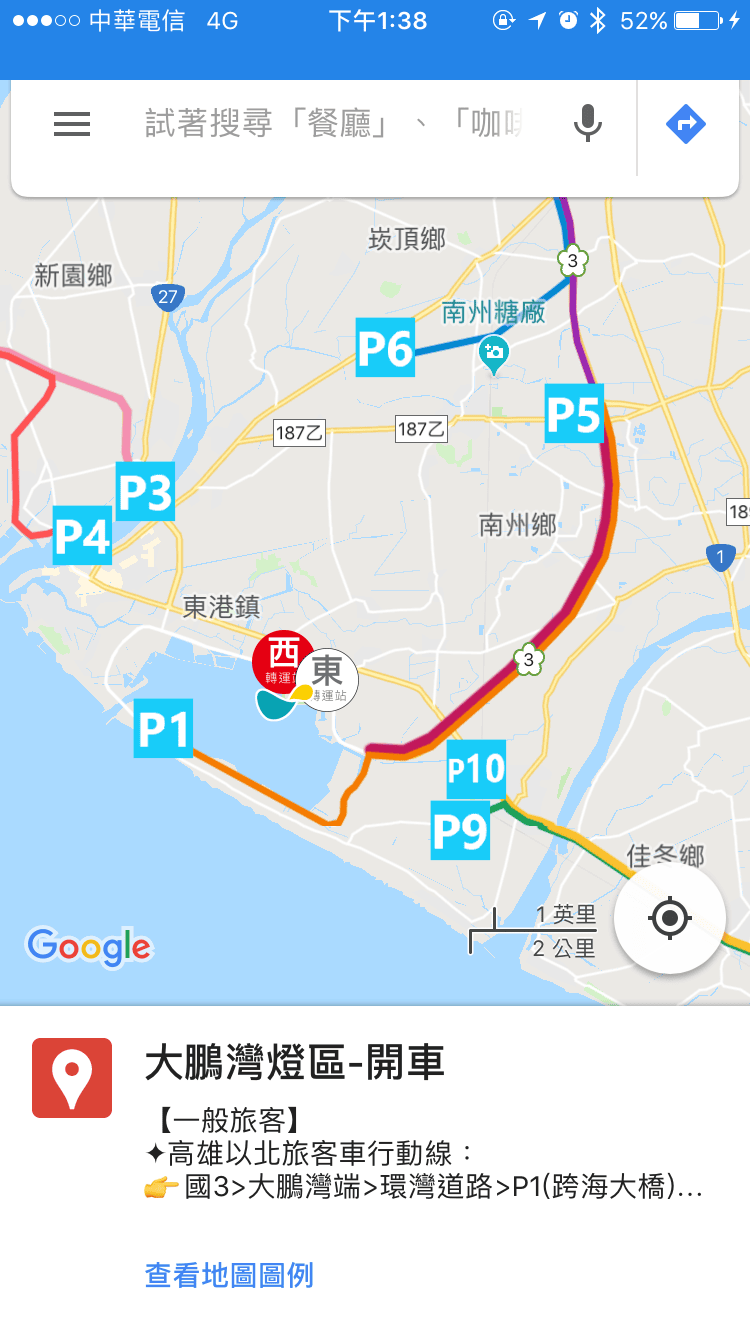Open directions with the blue arrow icon
Viewport: 750px width, 1334px height.
click(x=686, y=124)
